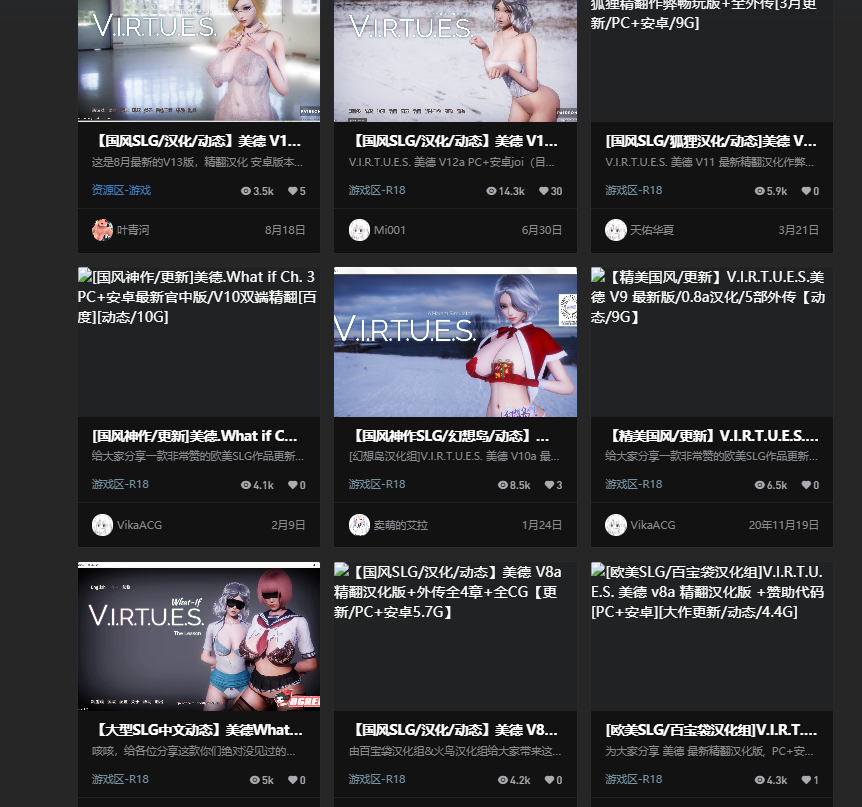Image resolution: width=862 pixels, height=807 pixels.
Task: Open the [国风神作/更新]美德.What if post title
Action: pos(195,436)
